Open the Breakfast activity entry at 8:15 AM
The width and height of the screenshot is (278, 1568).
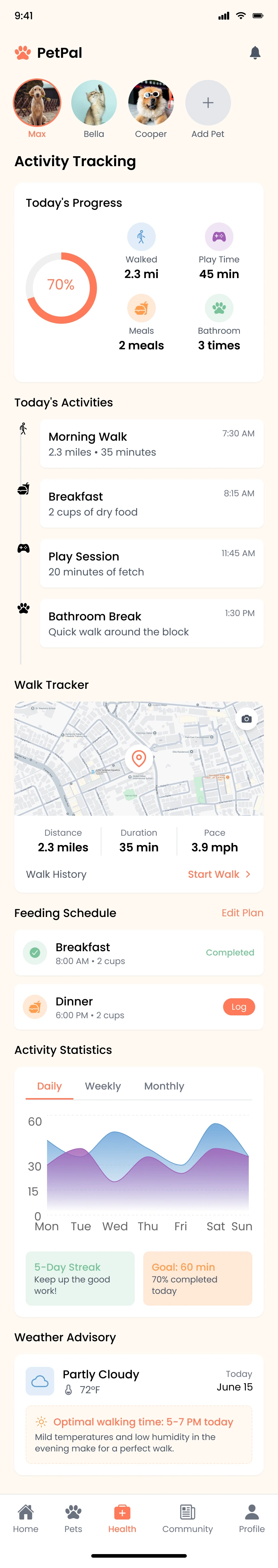[151, 503]
